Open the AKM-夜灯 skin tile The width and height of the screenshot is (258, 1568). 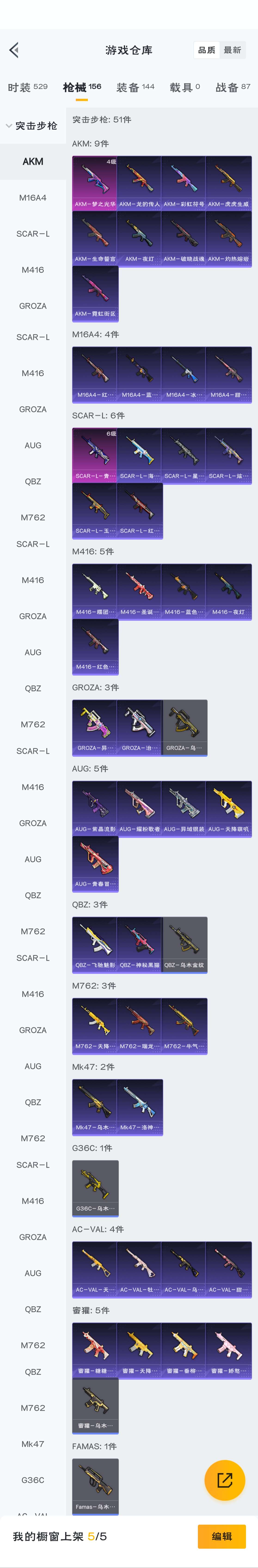point(139,238)
